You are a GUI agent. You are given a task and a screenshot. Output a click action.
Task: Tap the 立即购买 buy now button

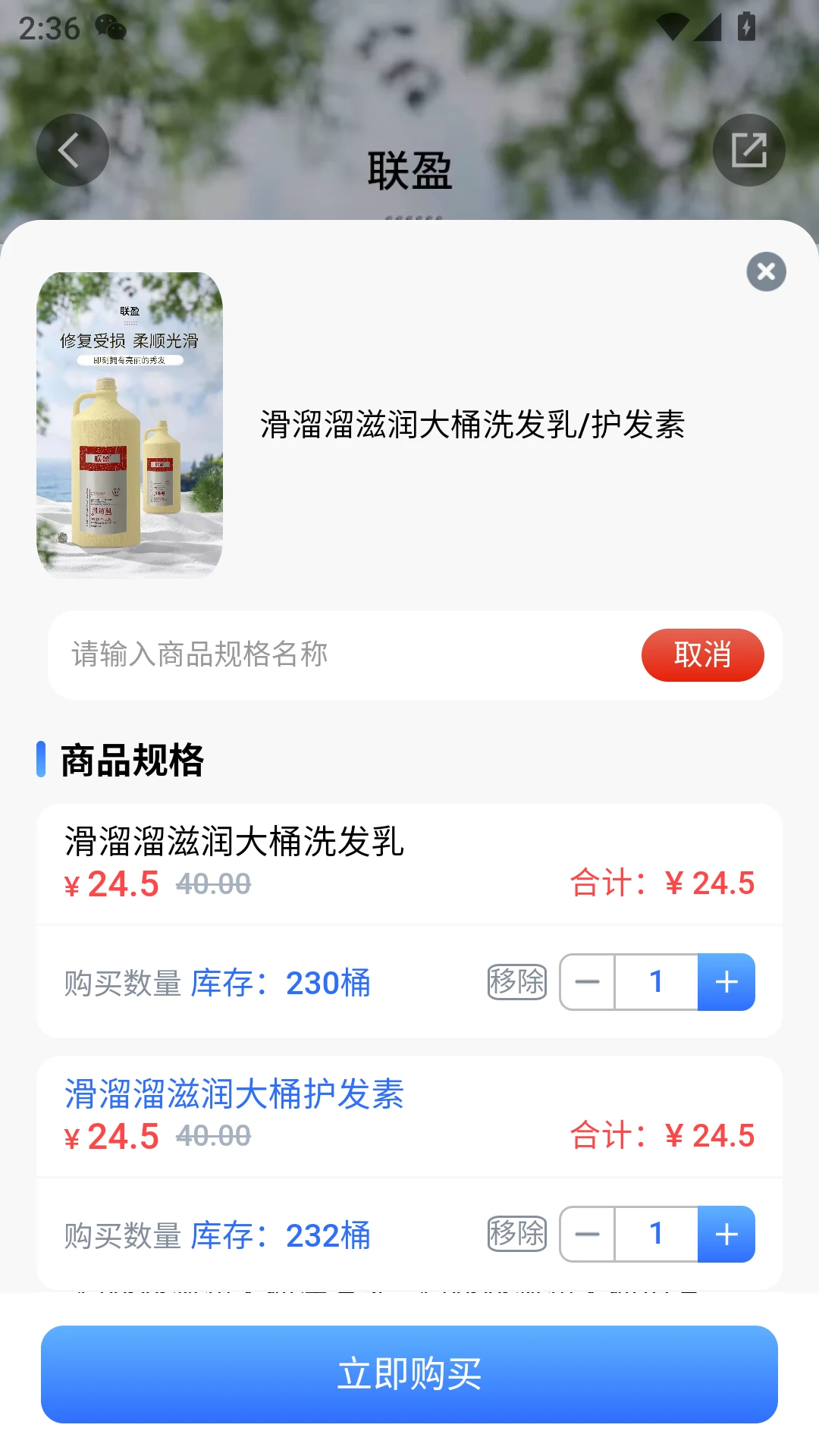409,1373
